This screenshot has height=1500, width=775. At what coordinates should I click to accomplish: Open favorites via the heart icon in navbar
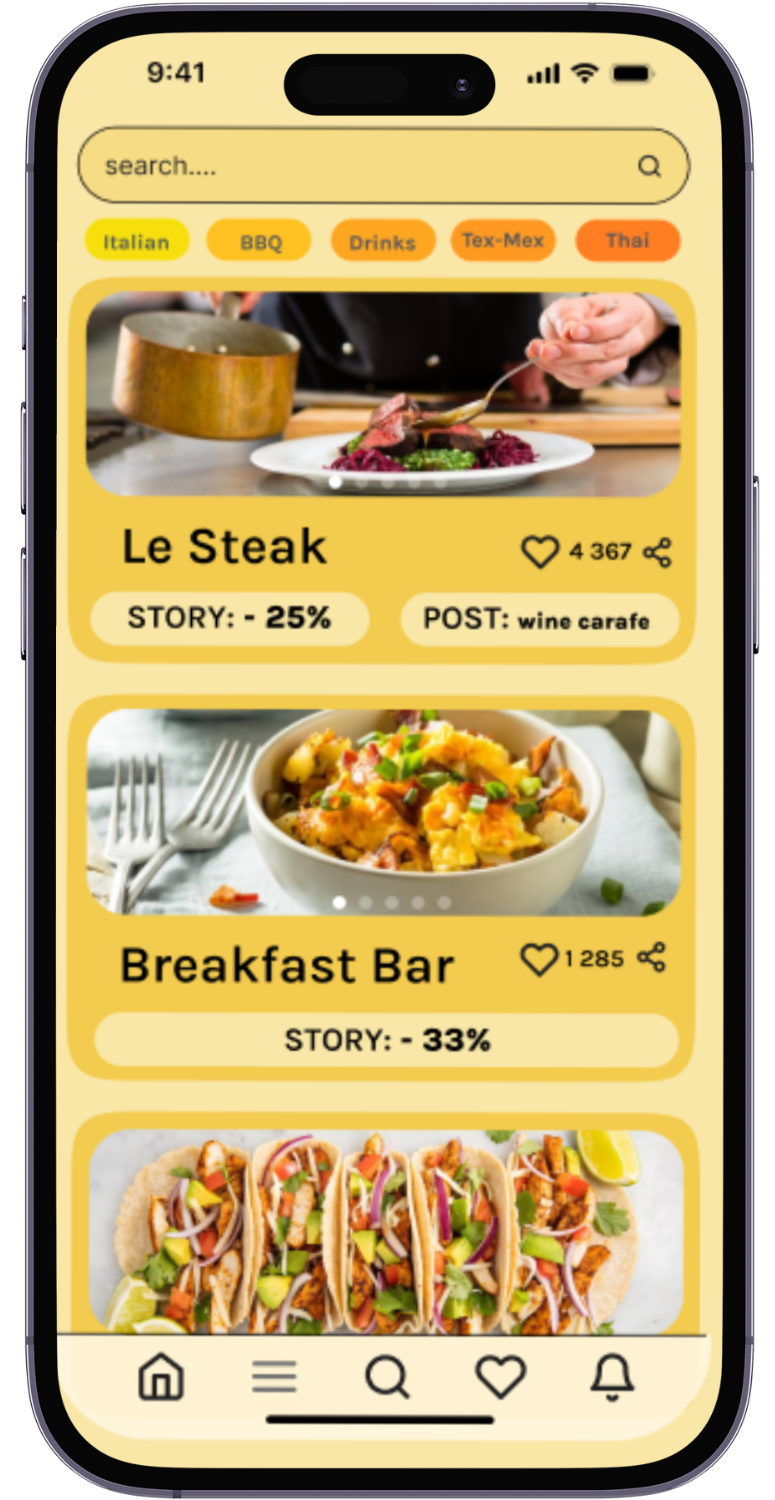coord(500,1376)
